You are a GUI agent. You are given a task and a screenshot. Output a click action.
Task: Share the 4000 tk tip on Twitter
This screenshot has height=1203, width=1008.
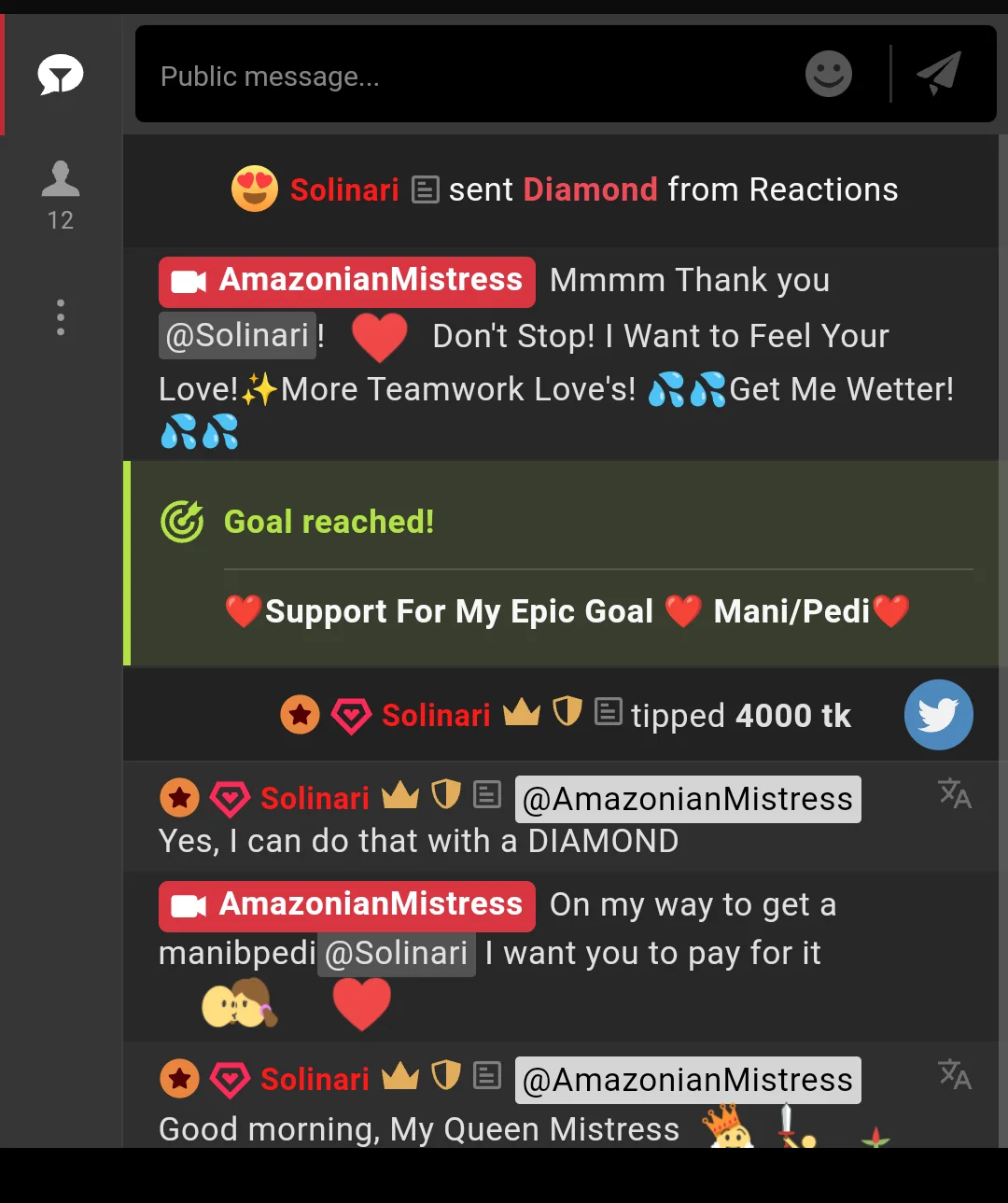pos(938,715)
